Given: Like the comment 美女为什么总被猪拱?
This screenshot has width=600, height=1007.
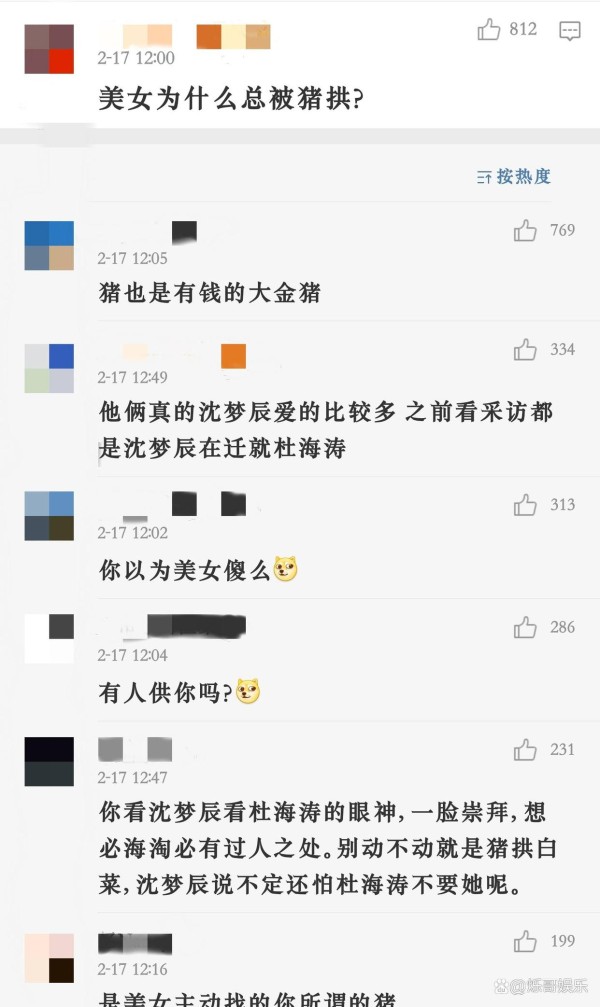Looking at the screenshot, I should [x=489, y=30].
